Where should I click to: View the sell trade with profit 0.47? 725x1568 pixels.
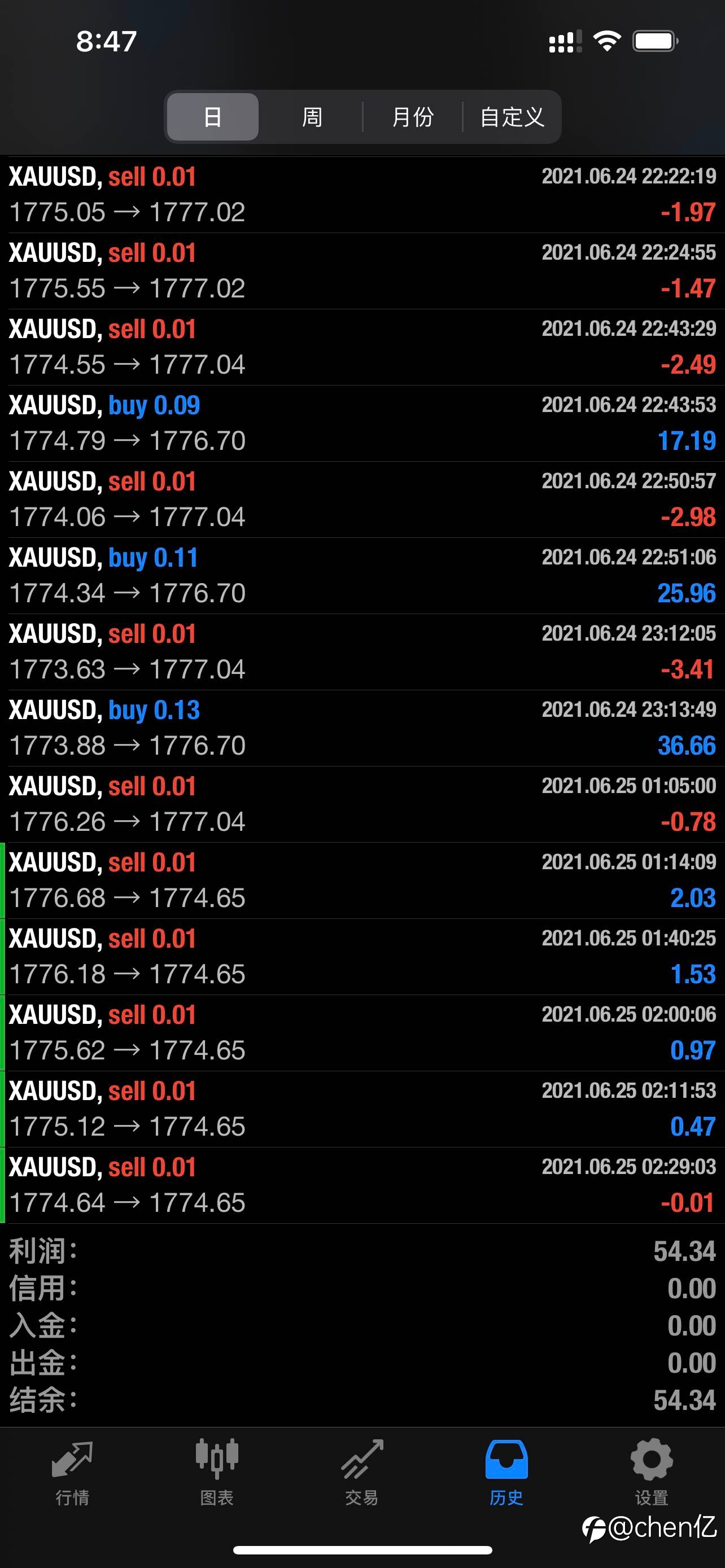tap(362, 1109)
